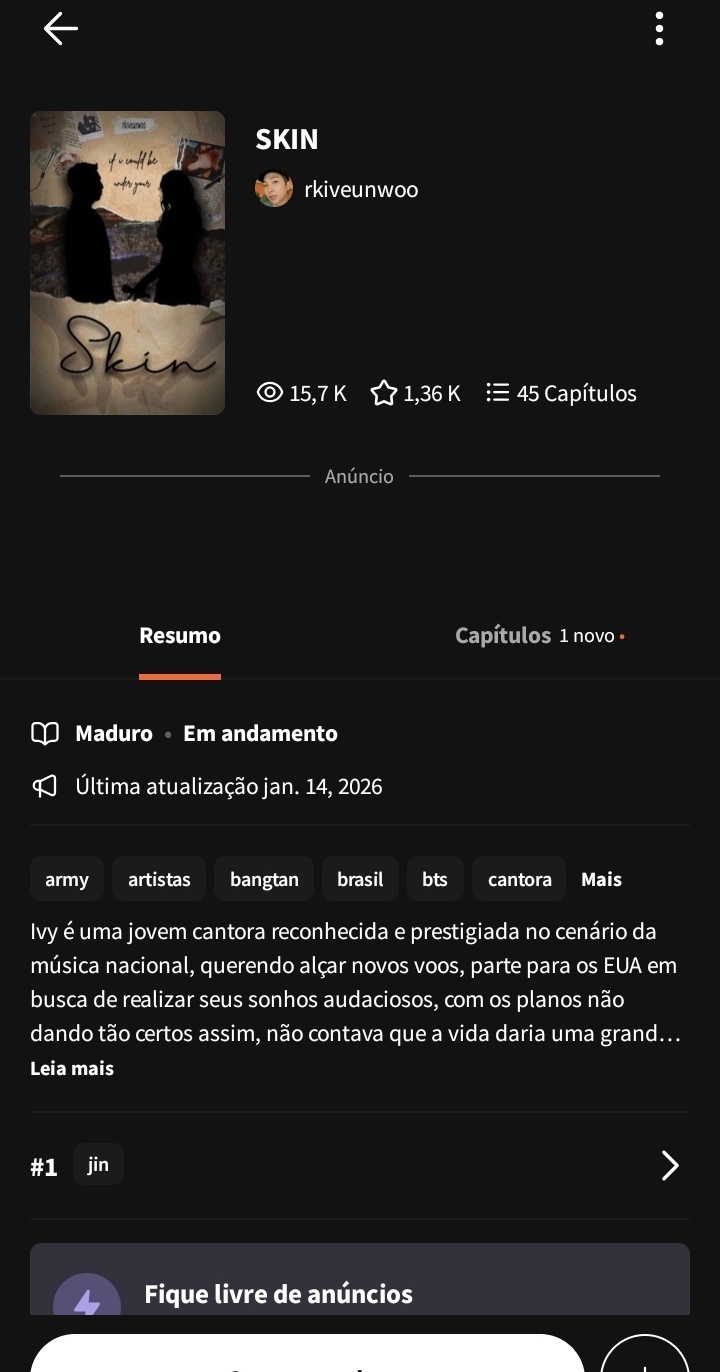
Task: Tap the army tag chip
Action: [x=67, y=879]
